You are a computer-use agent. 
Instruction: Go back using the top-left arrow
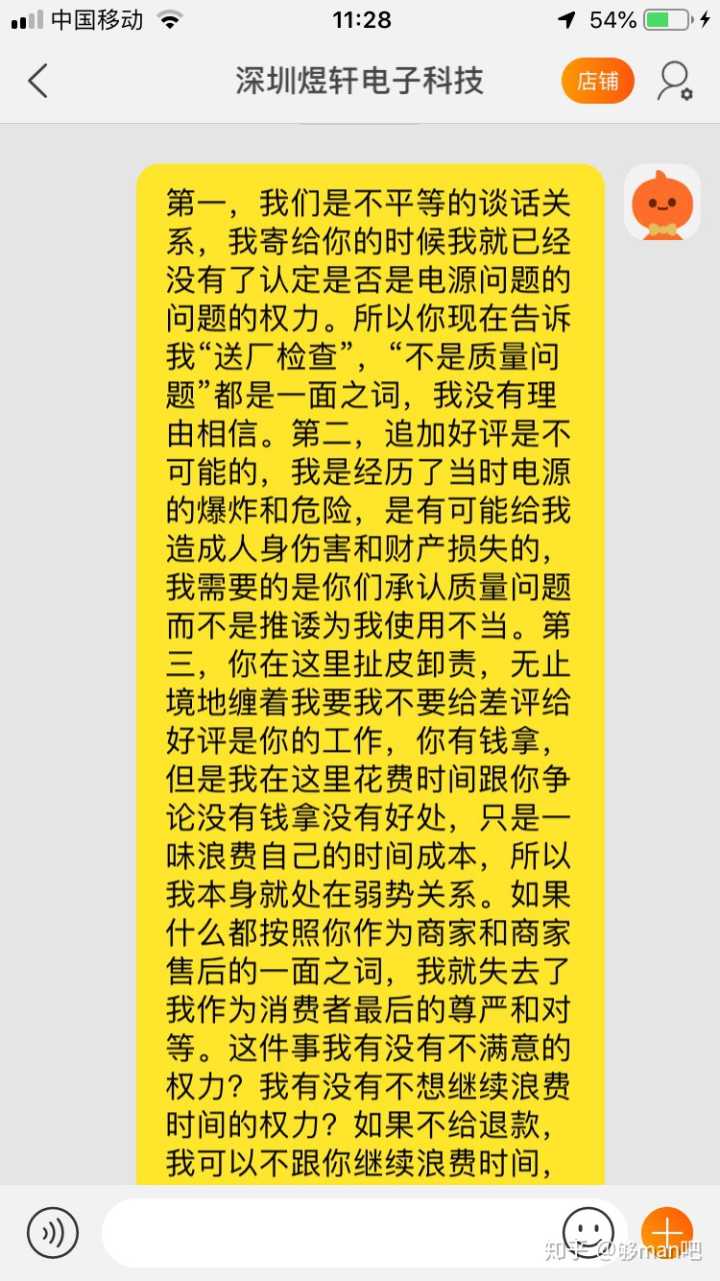(x=38, y=81)
